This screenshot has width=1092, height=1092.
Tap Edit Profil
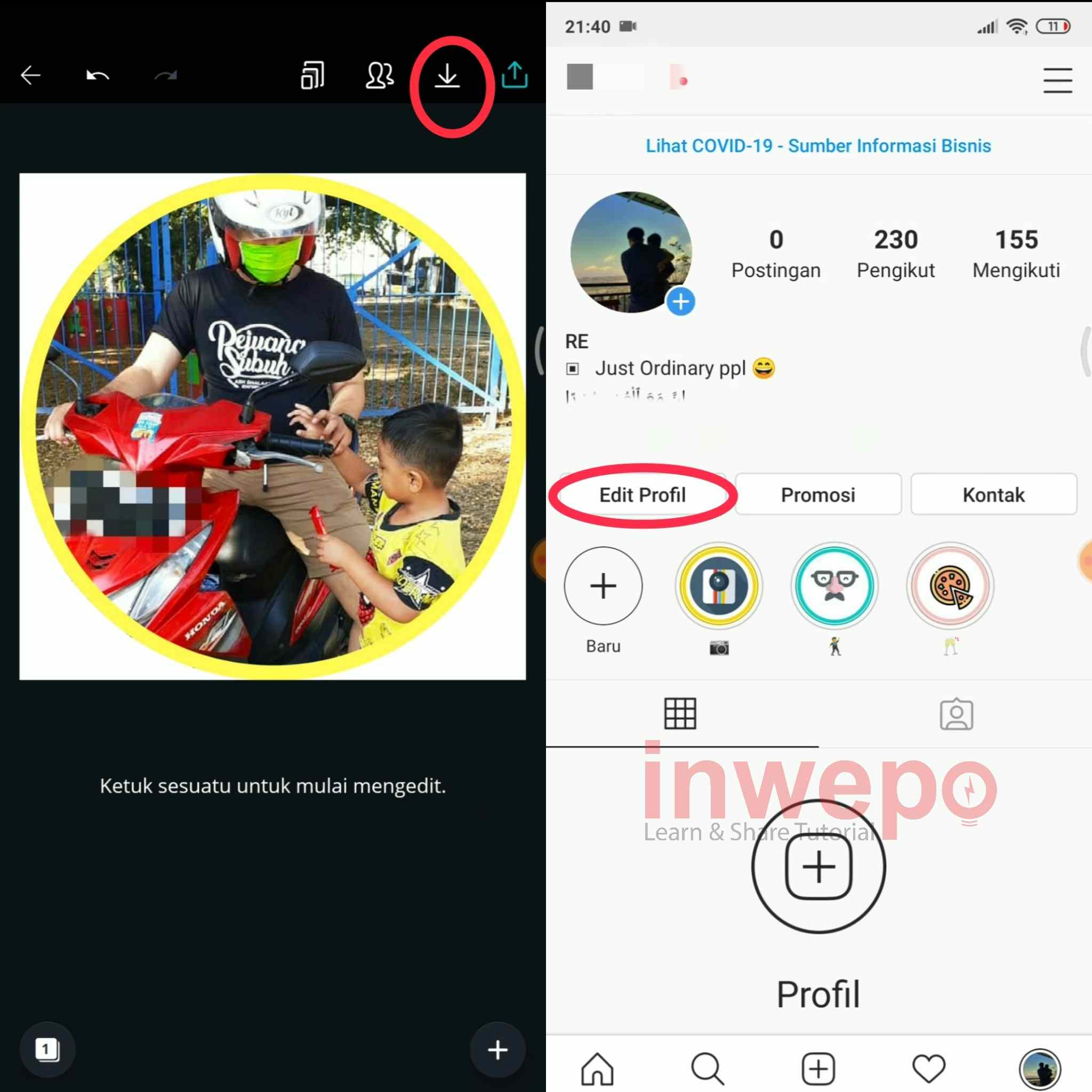click(643, 495)
